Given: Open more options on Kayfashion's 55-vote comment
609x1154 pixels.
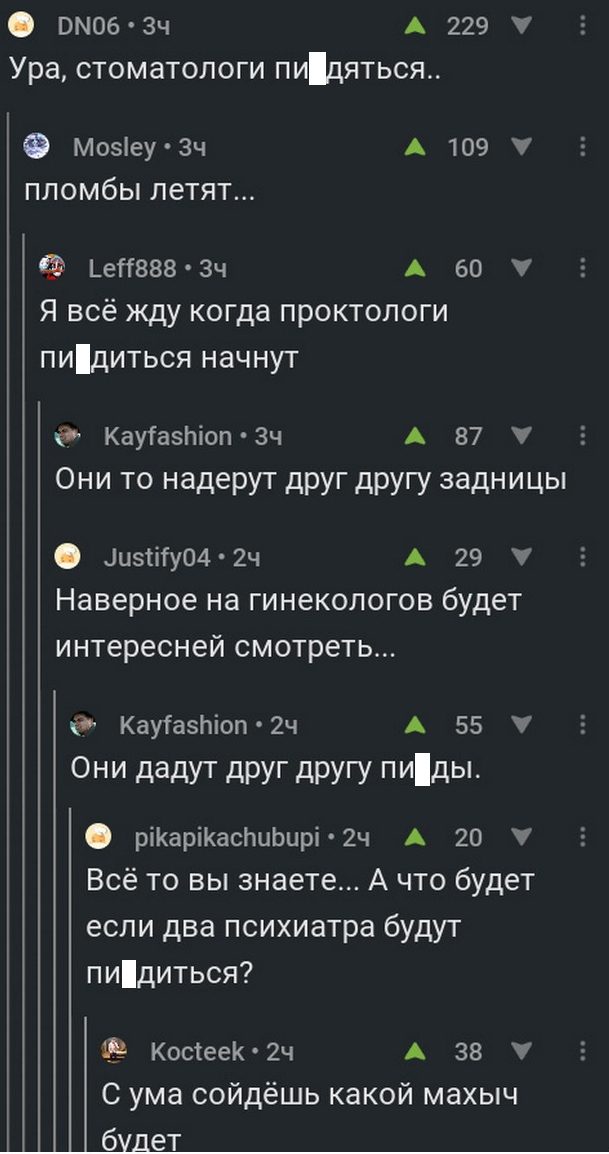Looking at the screenshot, I should (x=583, y=725).
